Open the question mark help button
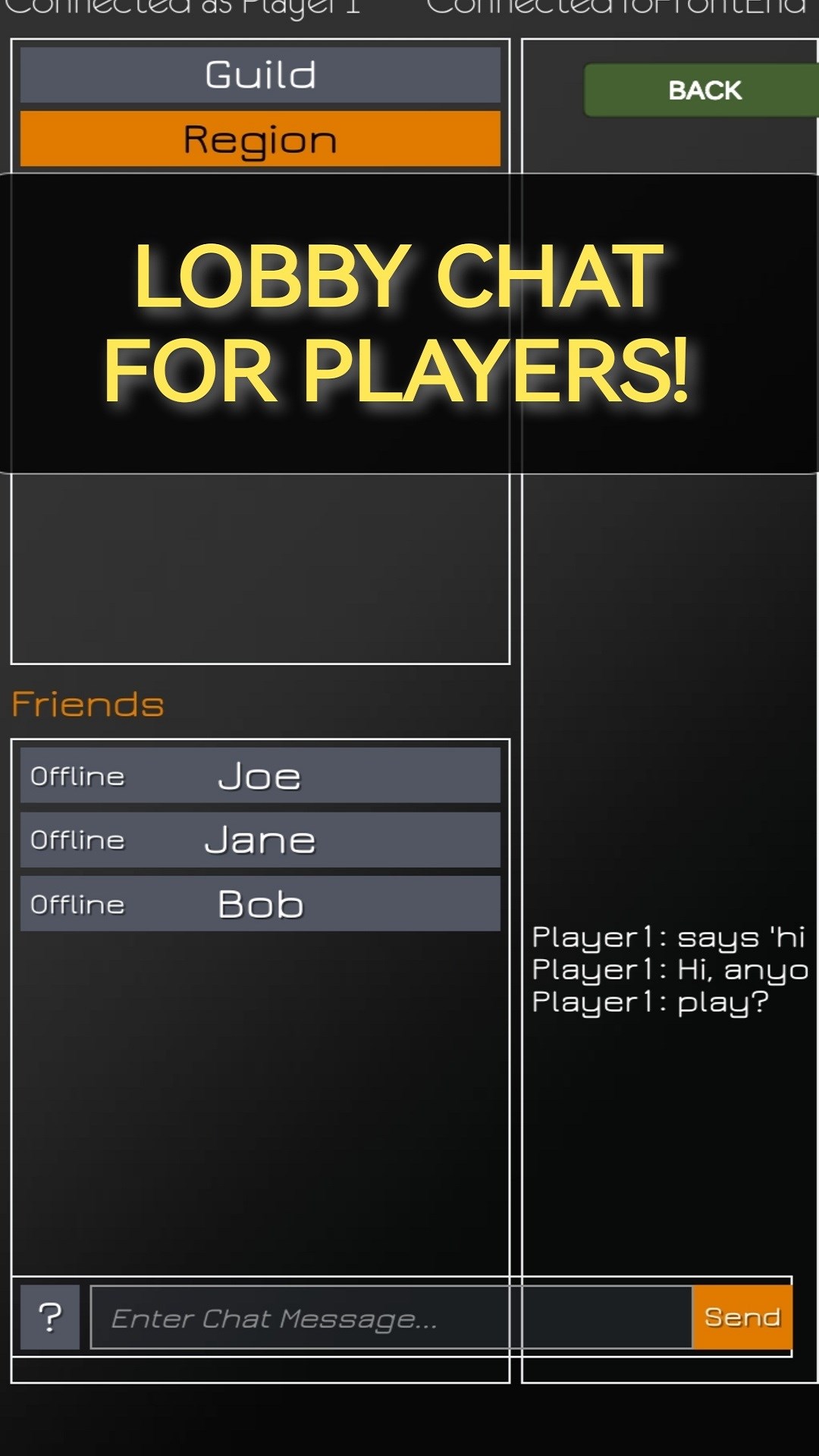 pyautogui.click(x=50, y=1317)
